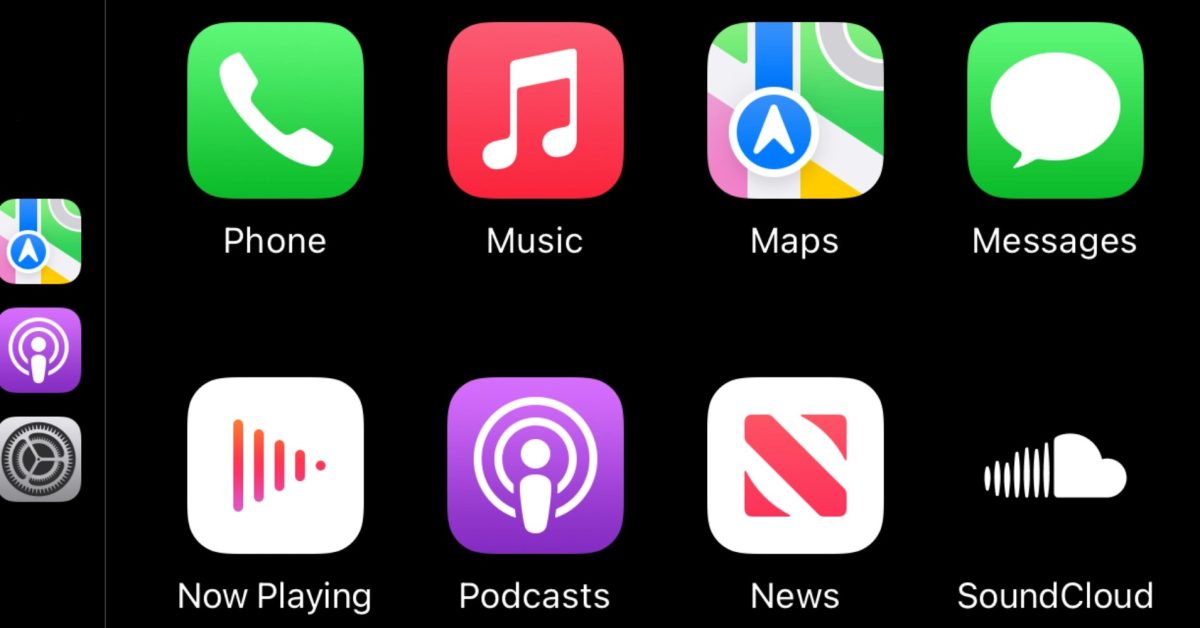Open the Messages app

pyautogui.click(x=1055, y=110)
